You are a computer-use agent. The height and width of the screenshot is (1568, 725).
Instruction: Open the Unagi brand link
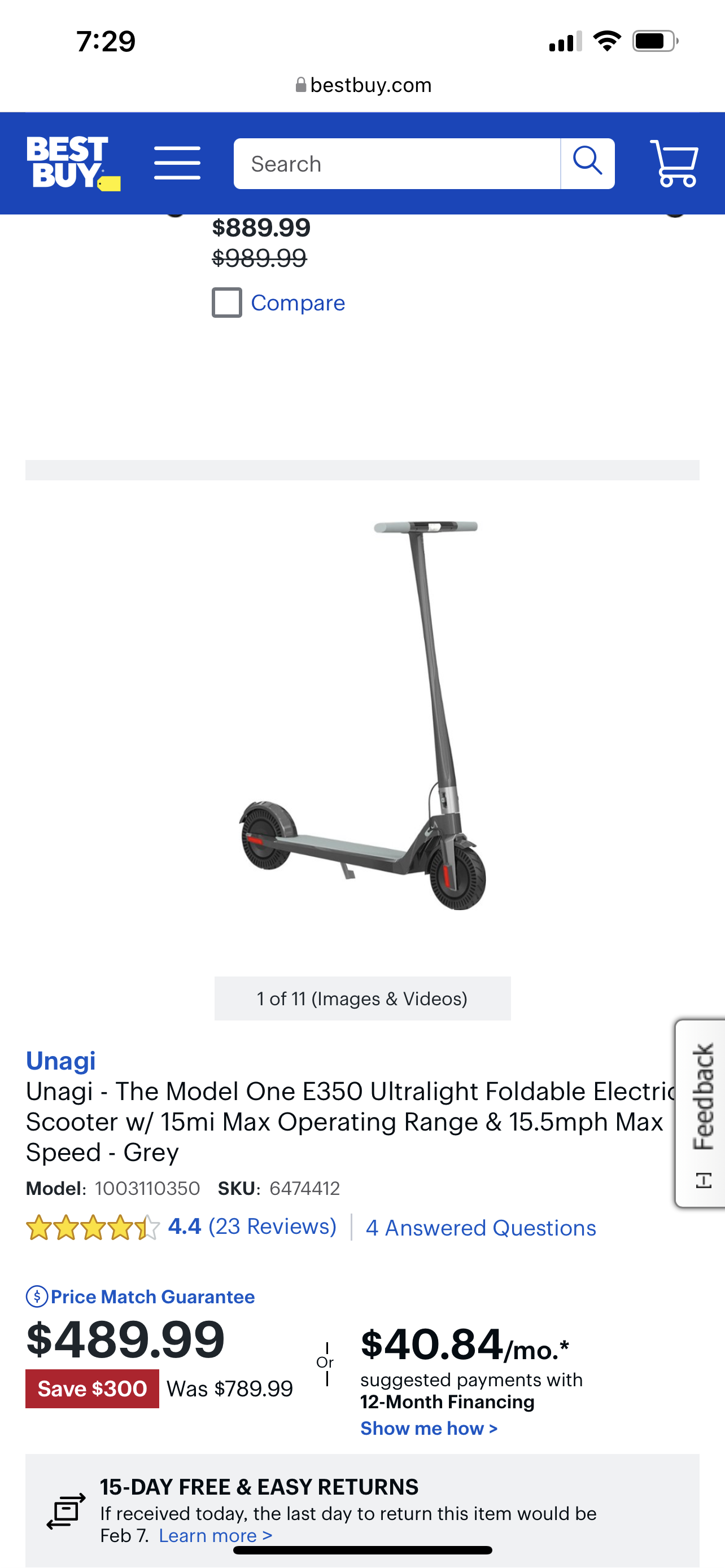(x=61, y=1061)
